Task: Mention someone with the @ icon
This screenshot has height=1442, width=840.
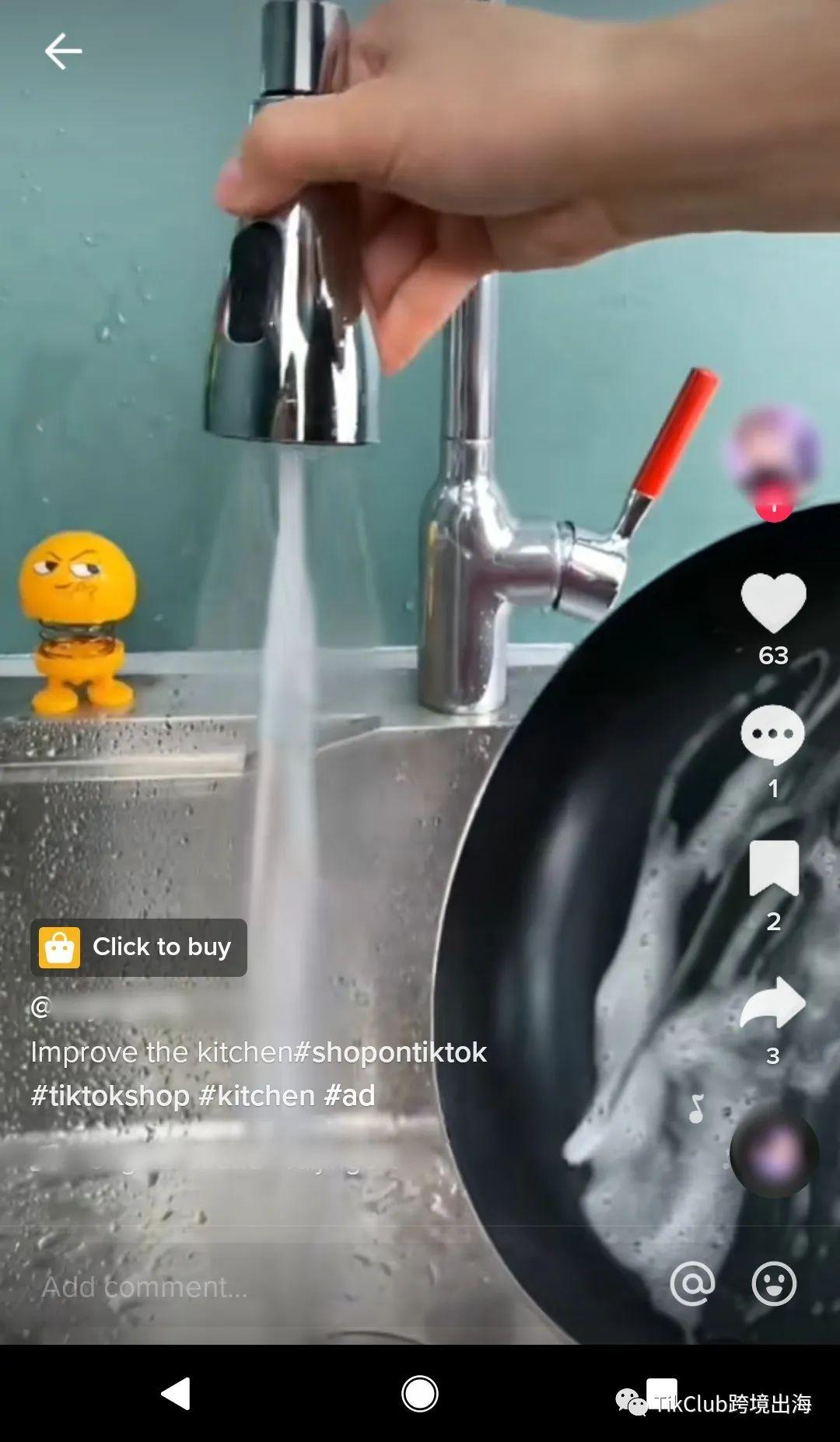Action: point(692,1283)
